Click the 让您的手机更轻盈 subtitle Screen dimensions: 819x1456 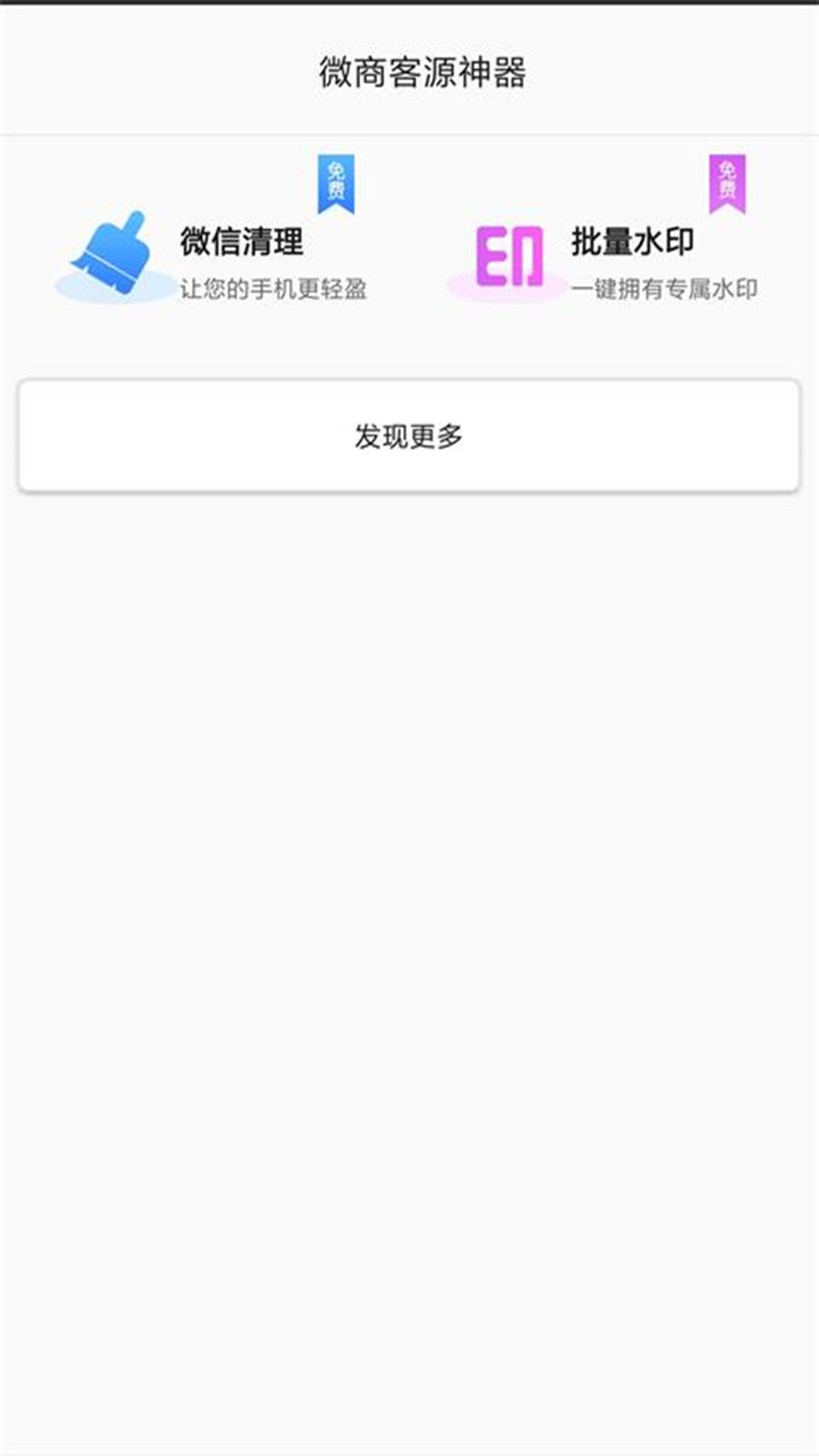278,287
